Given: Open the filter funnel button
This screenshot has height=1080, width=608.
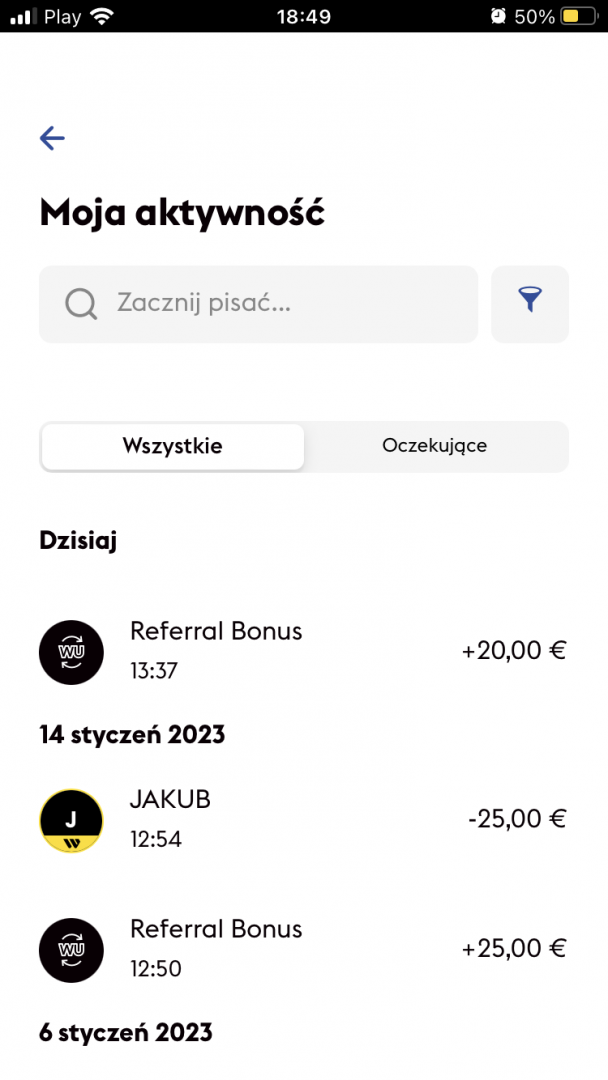Looking at the screenshot, I should tap(530, 304).
